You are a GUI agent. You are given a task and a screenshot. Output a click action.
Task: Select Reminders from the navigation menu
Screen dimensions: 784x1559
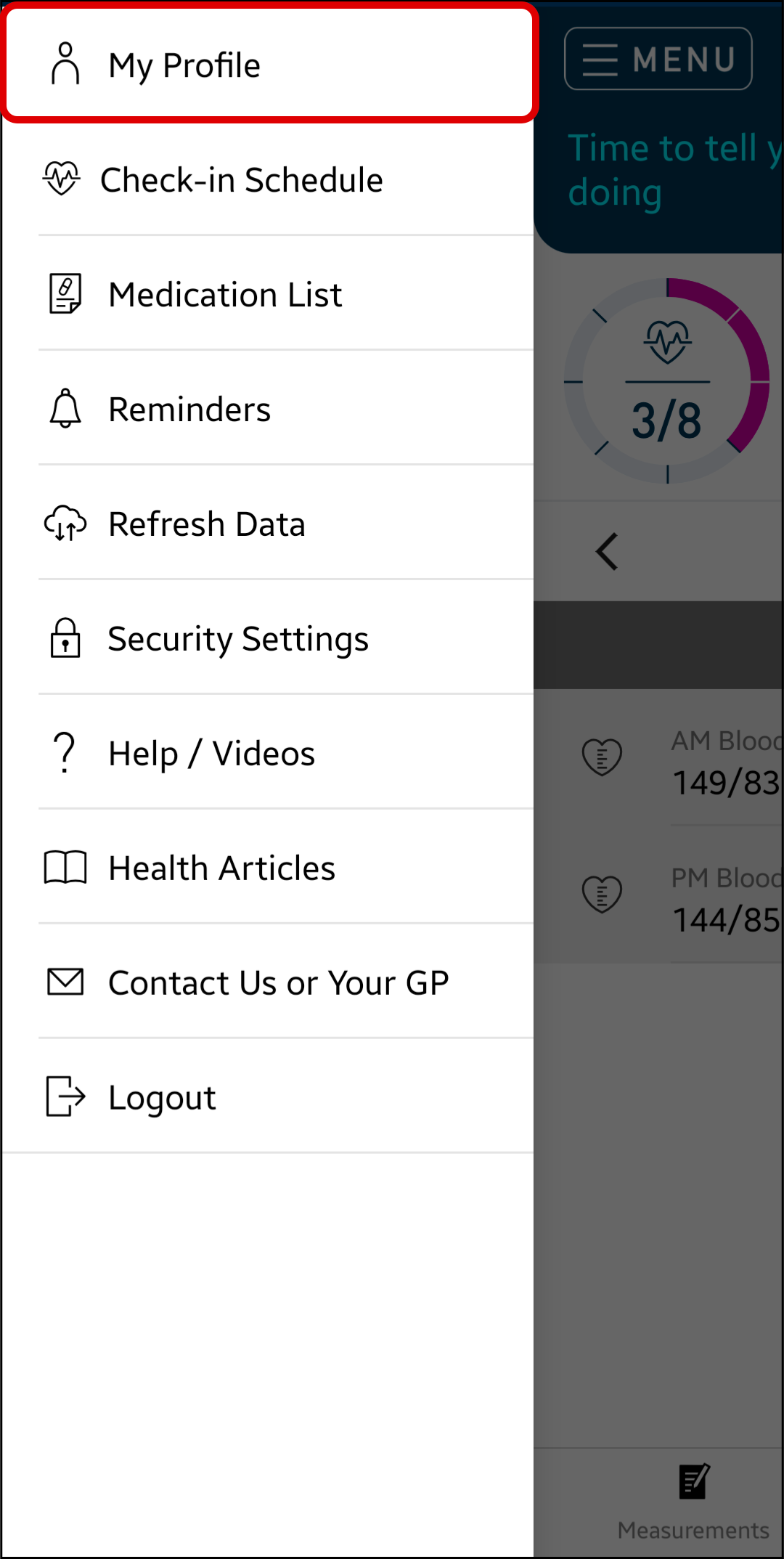[x=189, y=408]
